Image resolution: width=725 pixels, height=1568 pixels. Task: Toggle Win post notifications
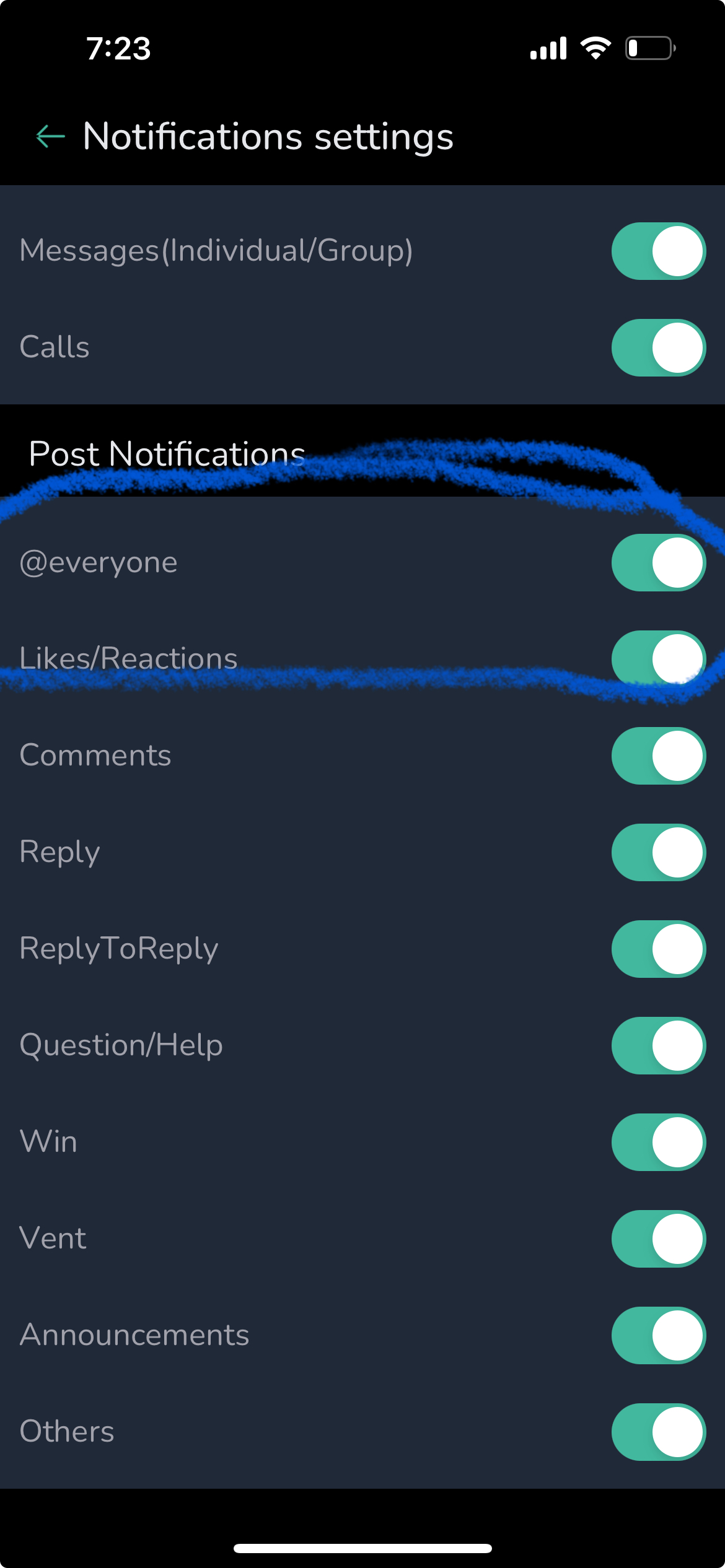658,1142
